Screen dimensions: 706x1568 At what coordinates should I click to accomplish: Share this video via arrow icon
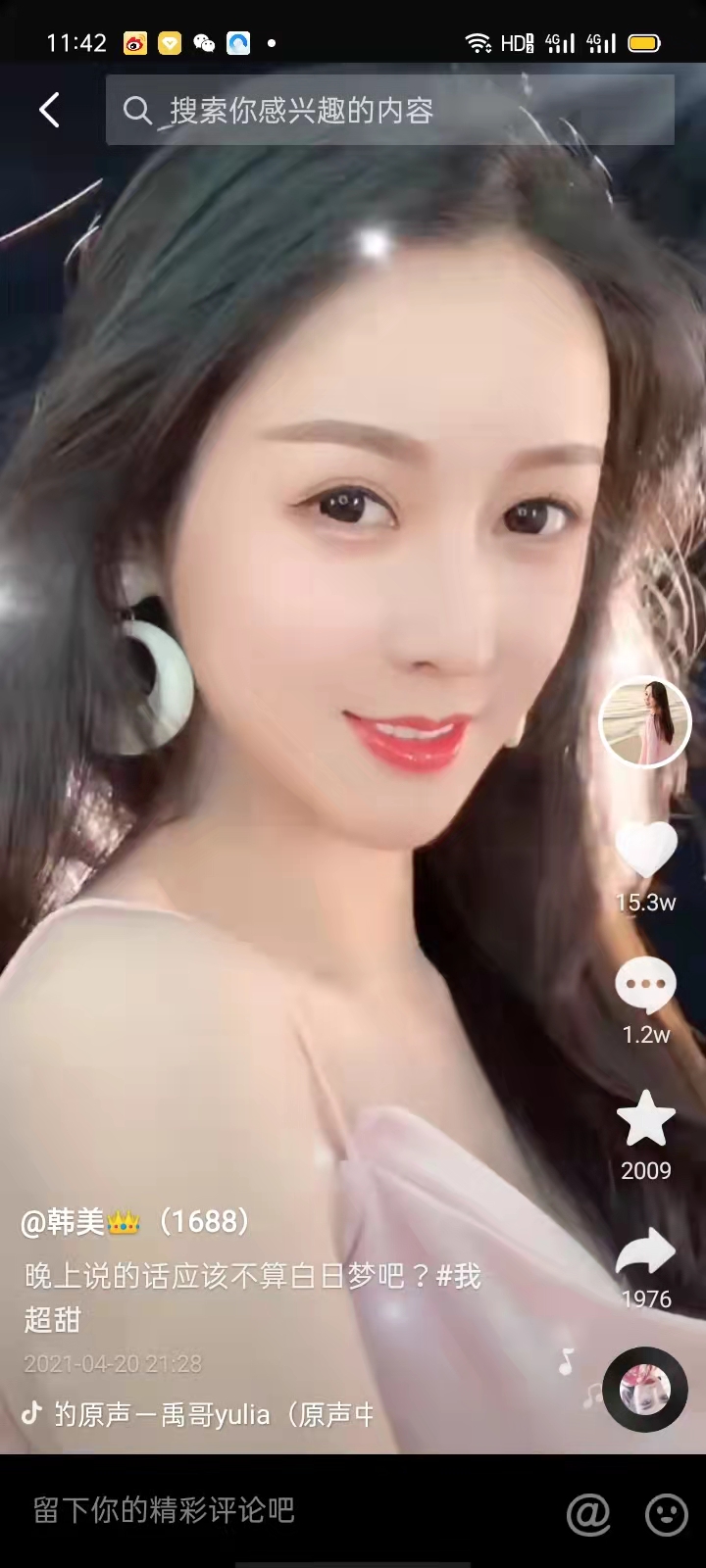pos(645,1252)
